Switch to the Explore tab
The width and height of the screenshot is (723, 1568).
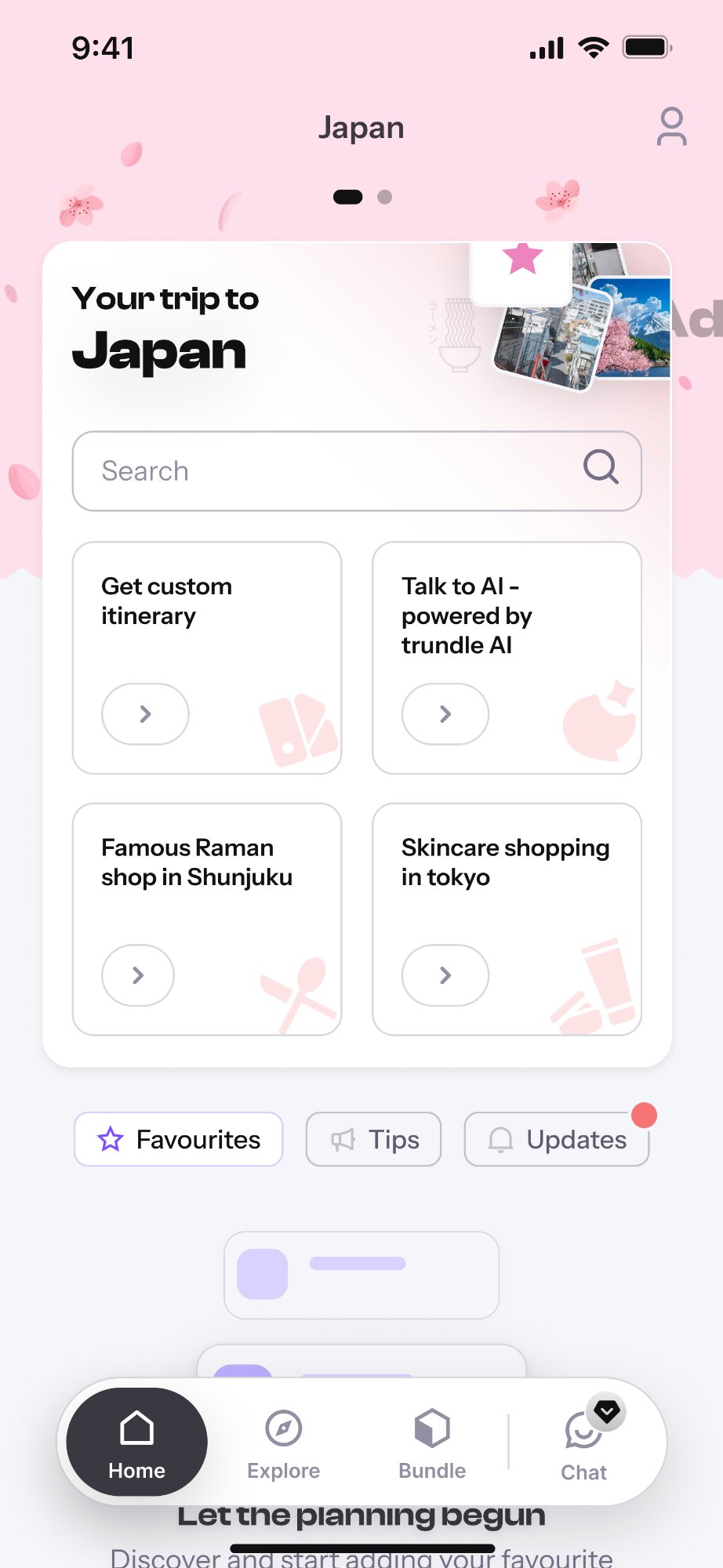tap(283, 1443)
